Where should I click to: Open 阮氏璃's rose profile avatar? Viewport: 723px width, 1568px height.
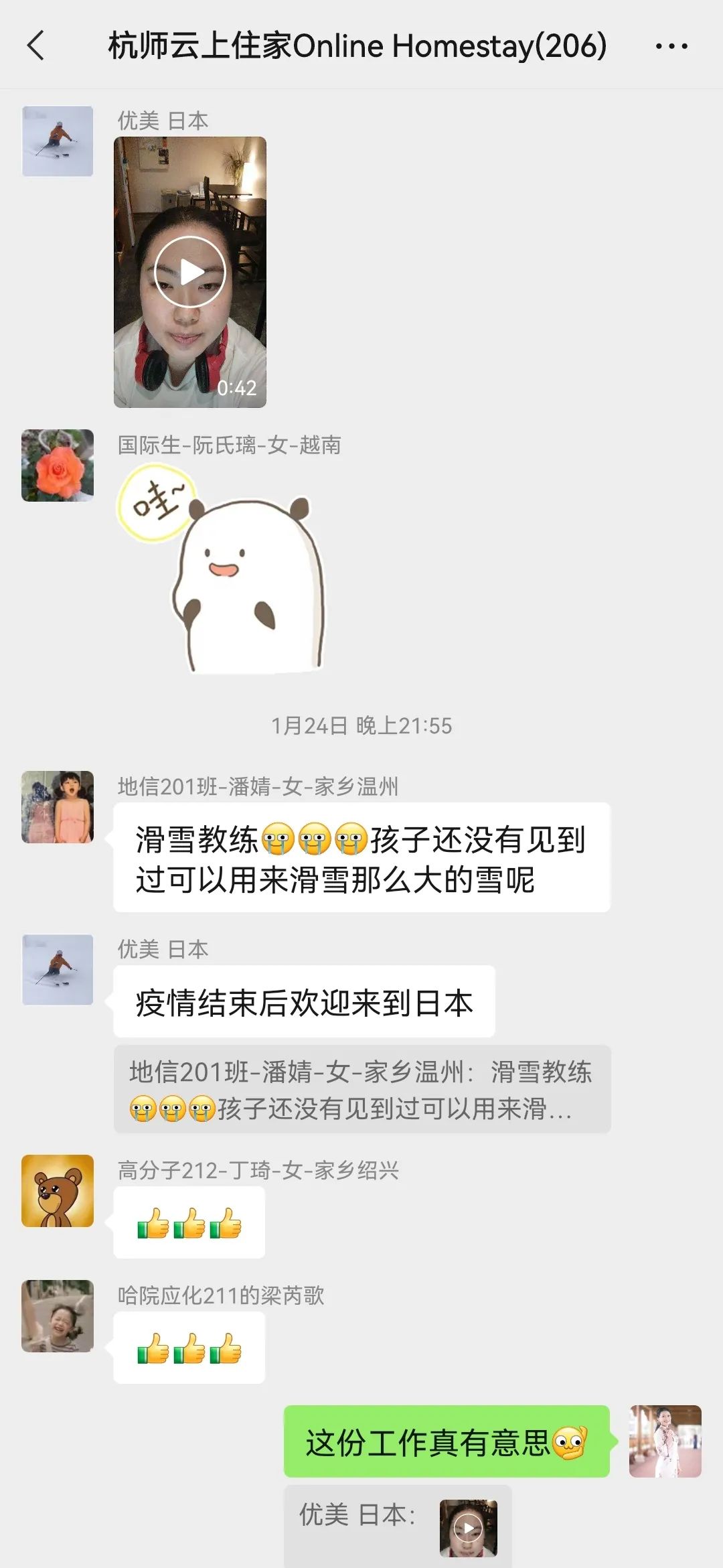coord(58,466)
